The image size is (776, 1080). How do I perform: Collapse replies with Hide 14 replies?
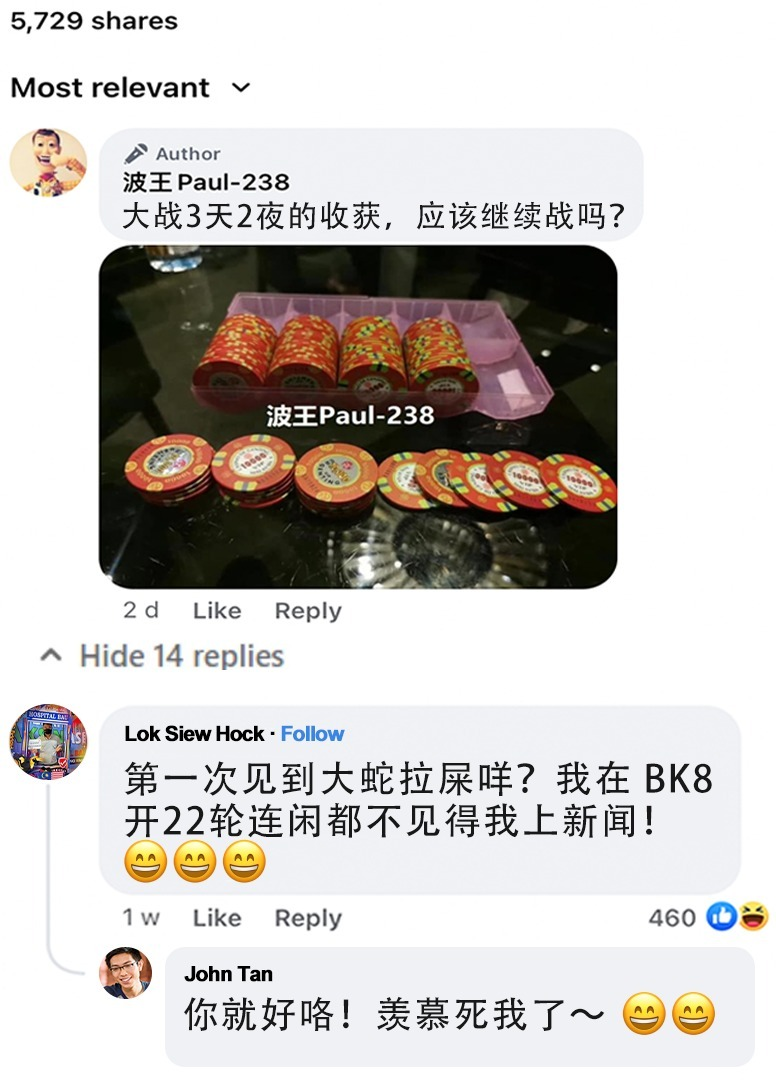click(x=162, y=657)
